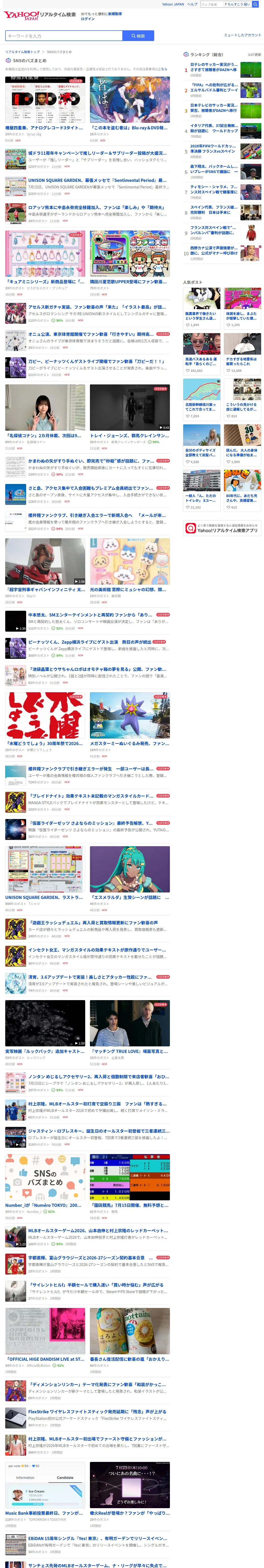Go to リアルタイム検索トップ breadcrumb
Screen dimensions: 264x1568
[22, 52]
